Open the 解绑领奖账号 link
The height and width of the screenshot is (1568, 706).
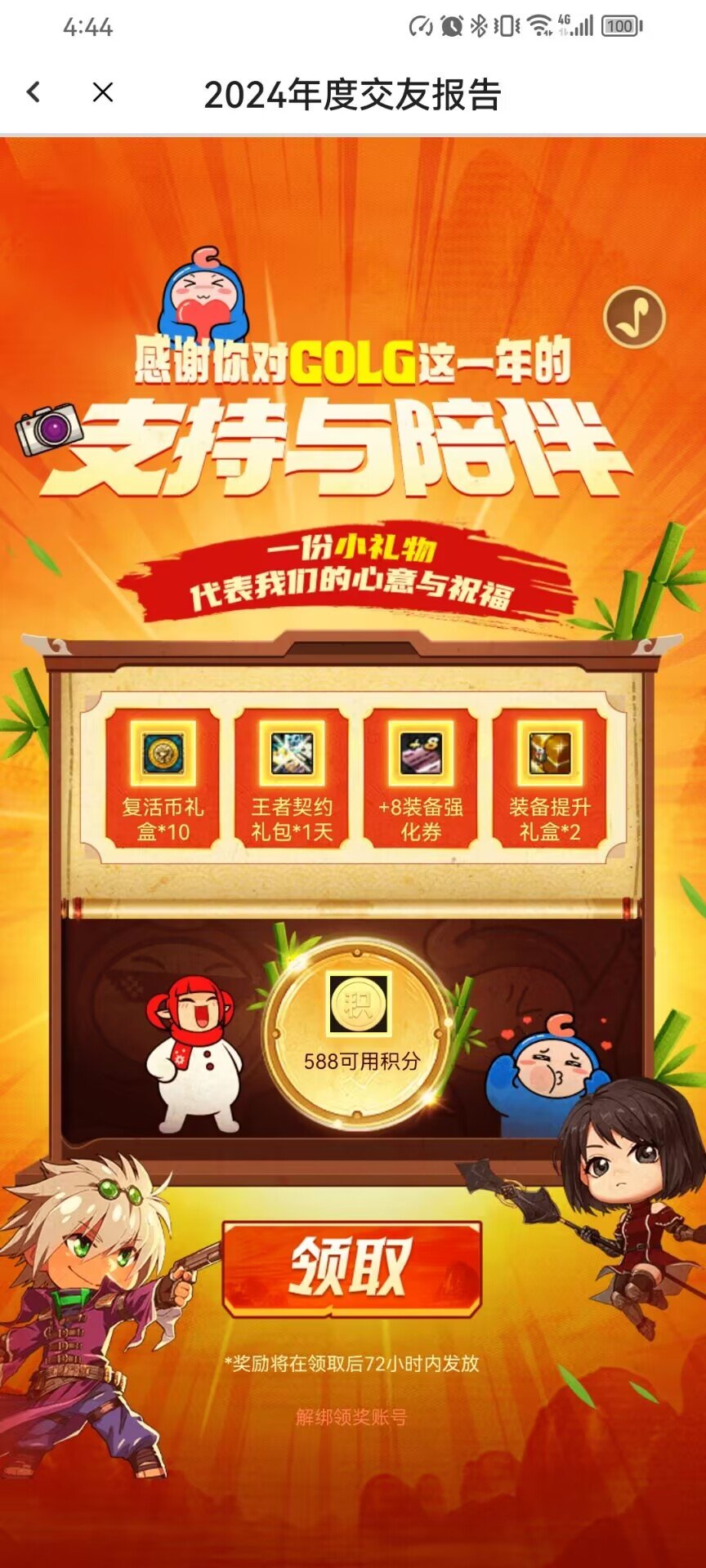(x=351, y=1418)
